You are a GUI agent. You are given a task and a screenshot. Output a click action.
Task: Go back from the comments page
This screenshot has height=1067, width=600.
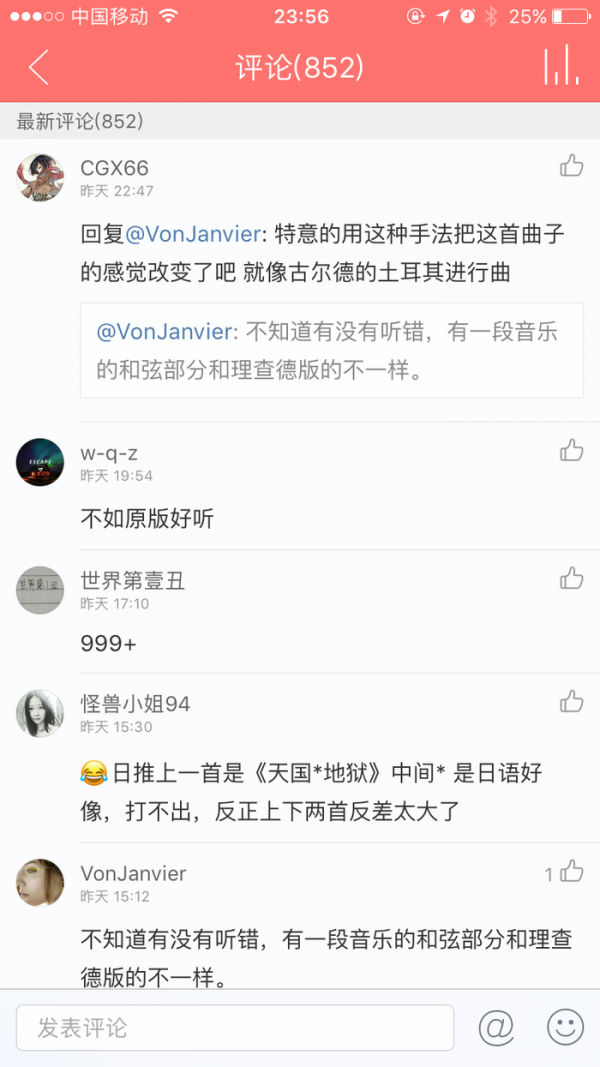click(38, 67)
